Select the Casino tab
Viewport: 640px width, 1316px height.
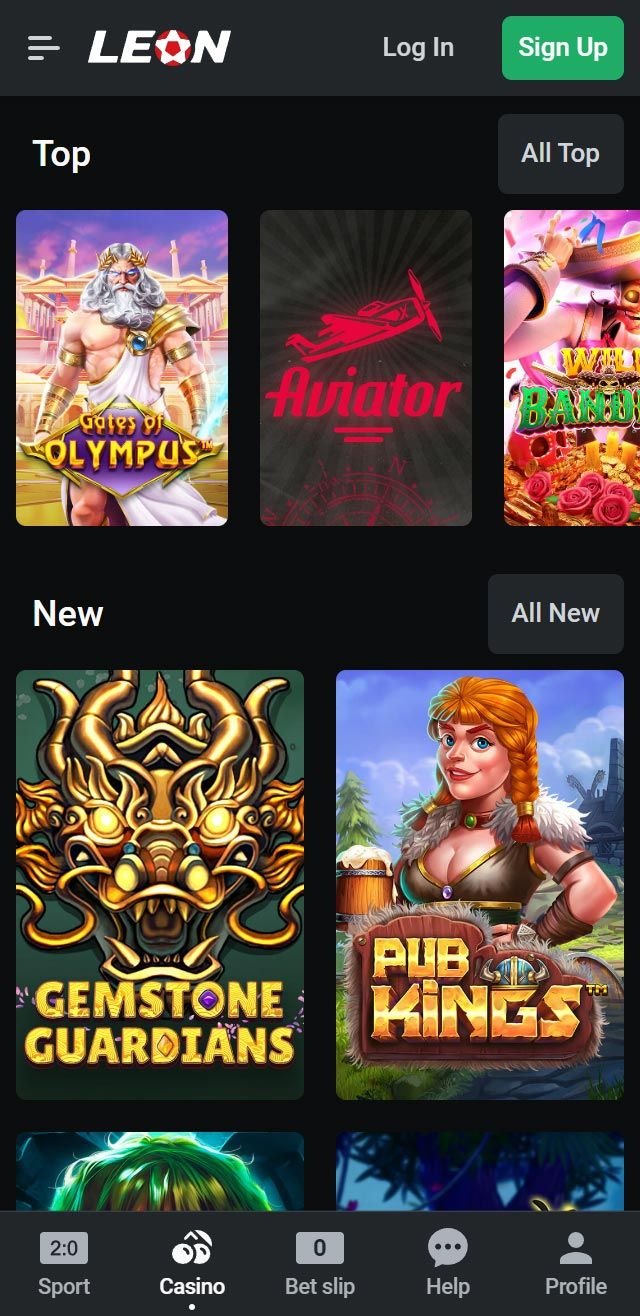tap(192, 1264)
